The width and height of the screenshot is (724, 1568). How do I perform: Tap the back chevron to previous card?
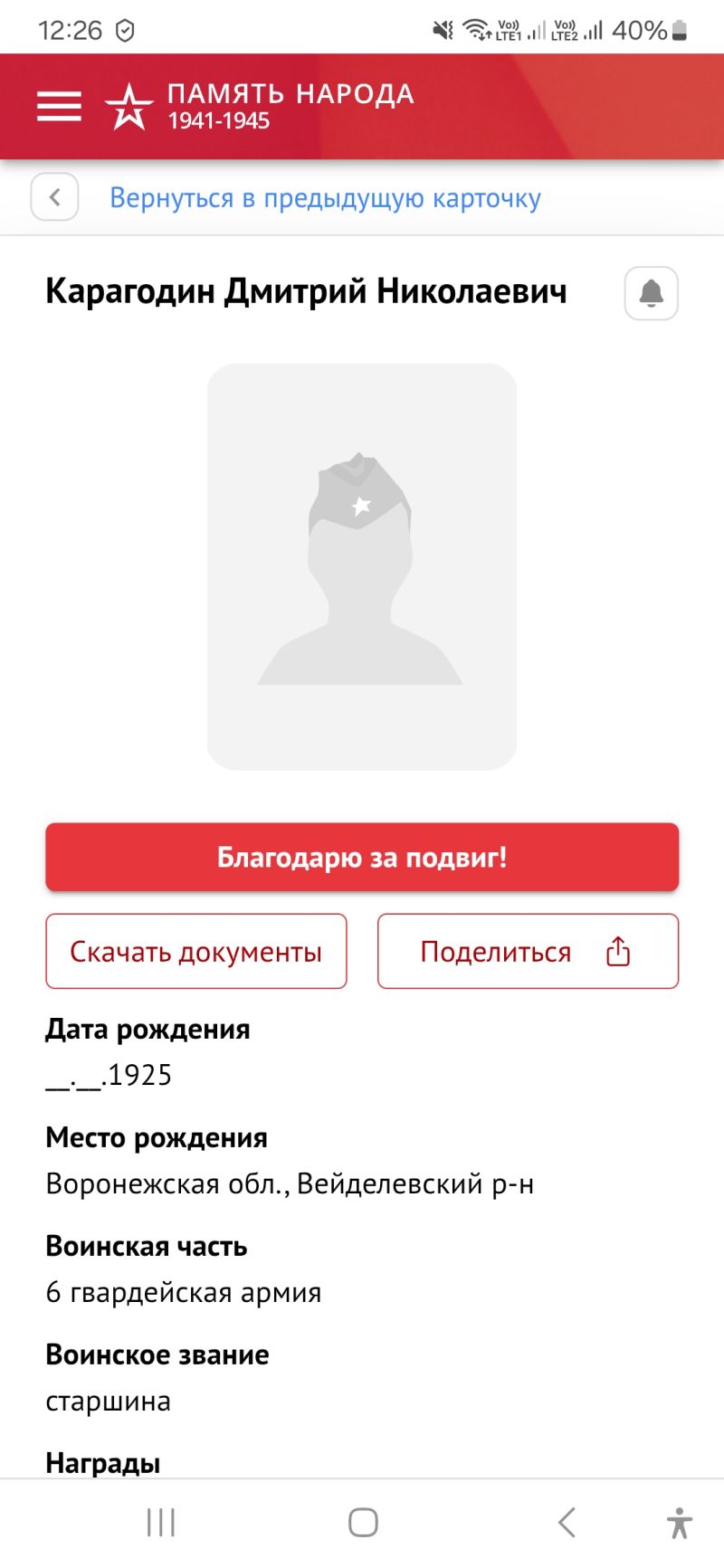[54, 197]
